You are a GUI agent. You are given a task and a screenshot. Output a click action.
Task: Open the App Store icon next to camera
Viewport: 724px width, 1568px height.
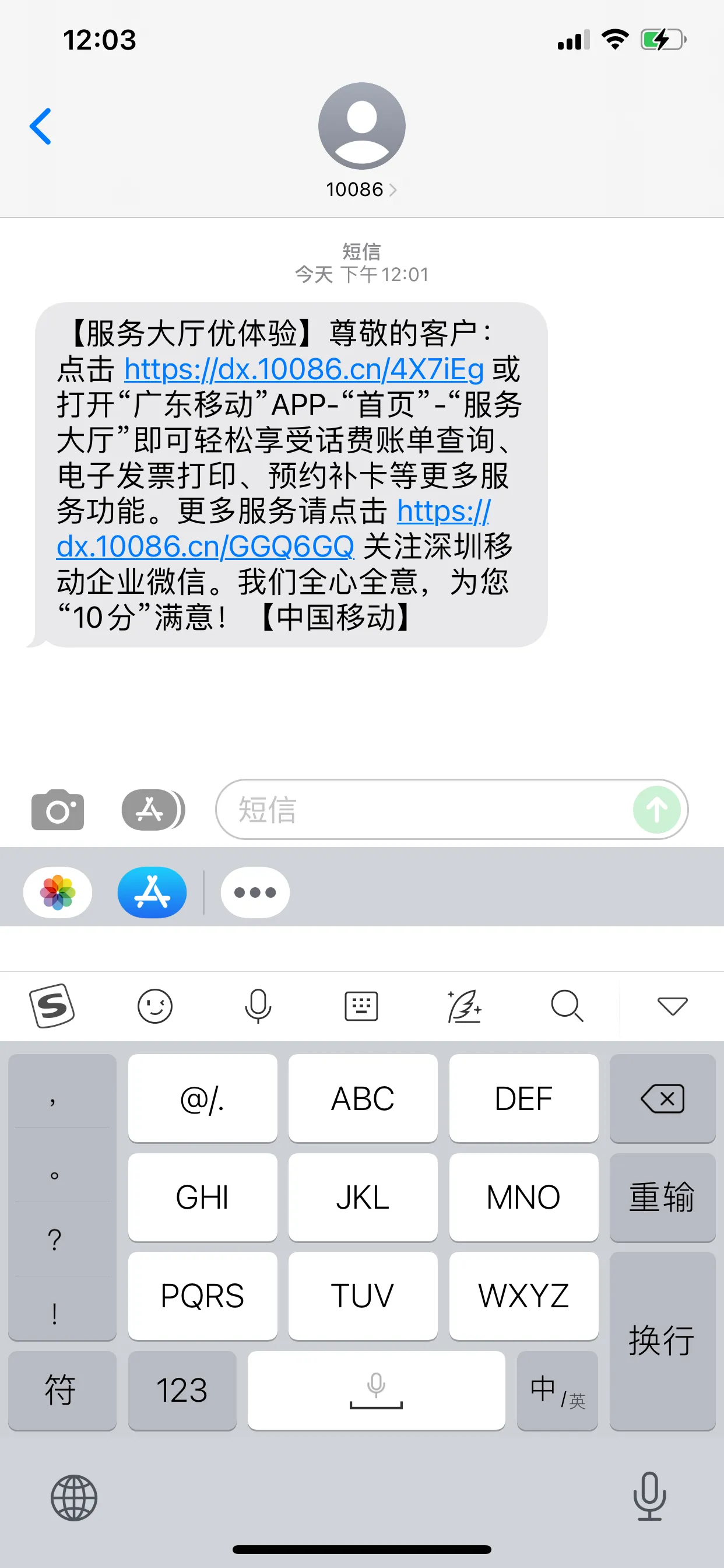point(151,810)
